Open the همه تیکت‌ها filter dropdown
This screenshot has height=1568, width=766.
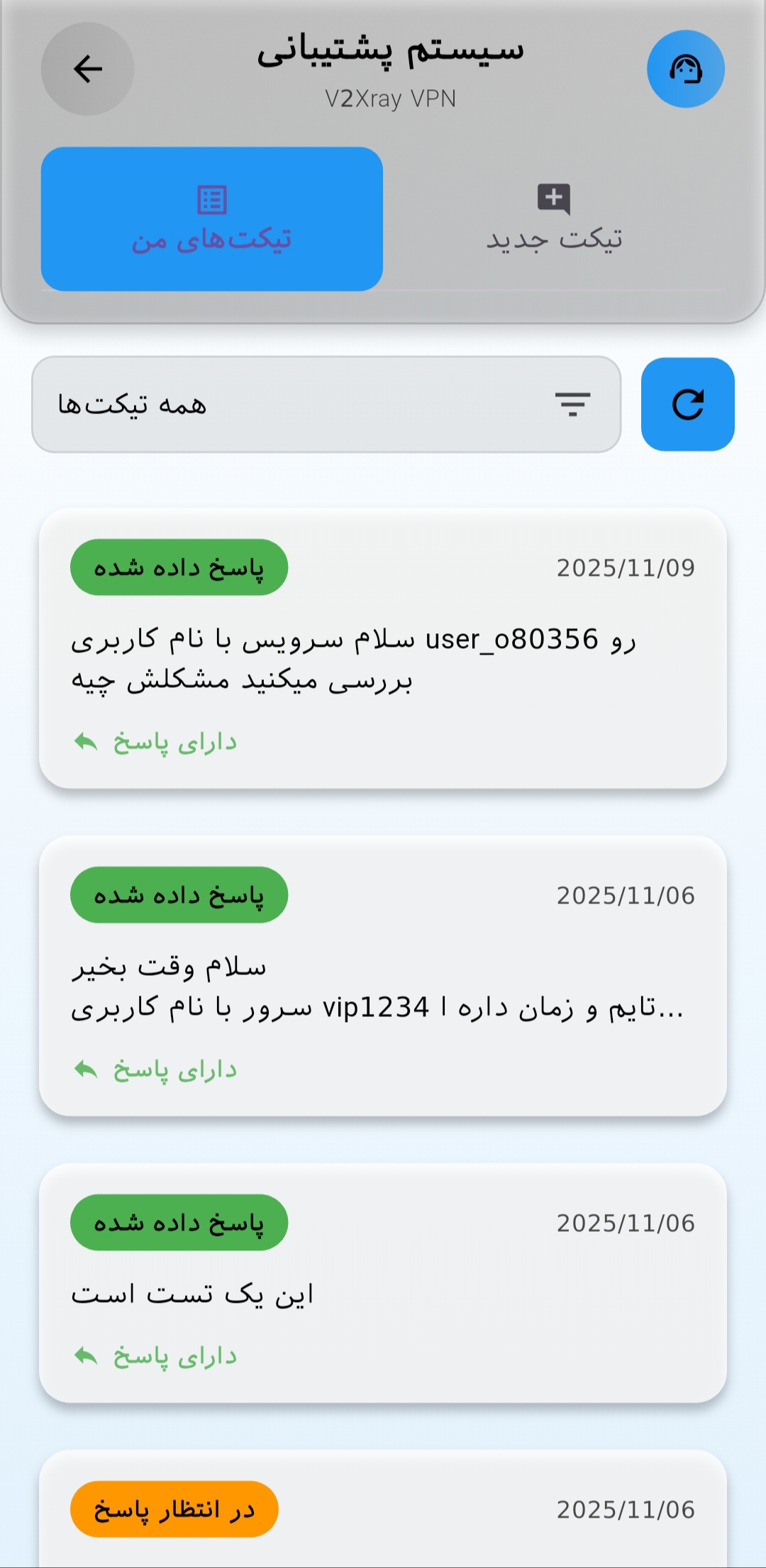[x=326, y=405]
